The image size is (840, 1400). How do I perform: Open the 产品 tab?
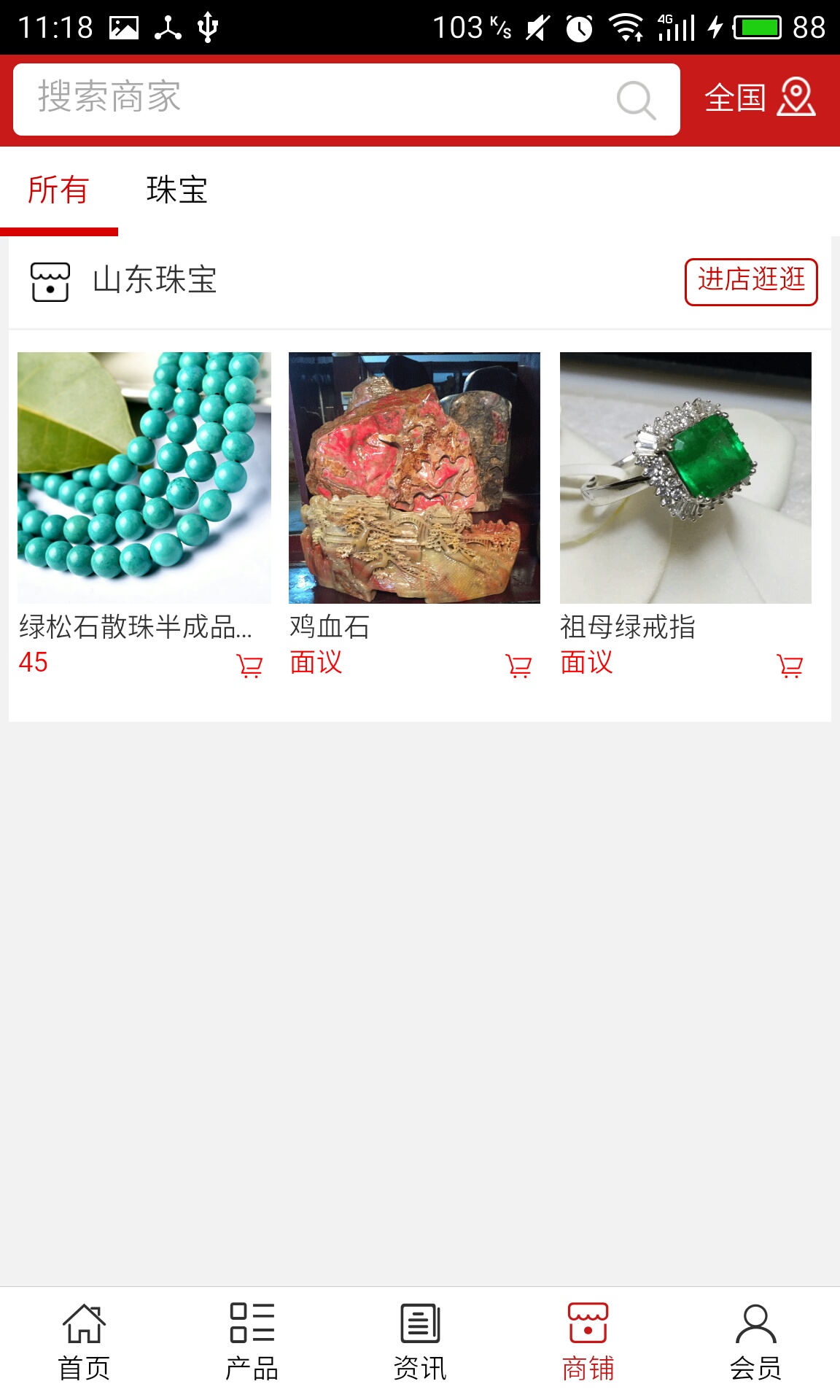pyautogui.click(x=252, y=1343)
